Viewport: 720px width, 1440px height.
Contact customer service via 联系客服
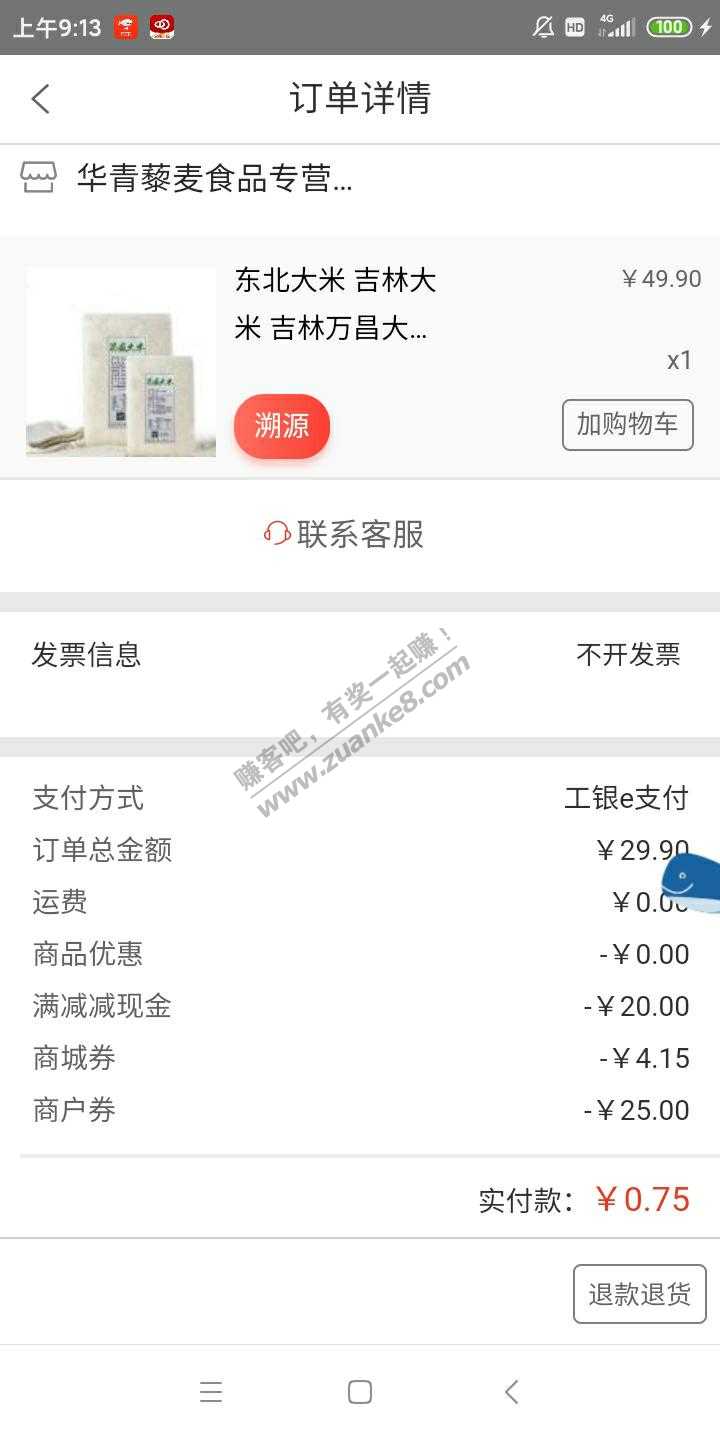click(x=345, y=535)
